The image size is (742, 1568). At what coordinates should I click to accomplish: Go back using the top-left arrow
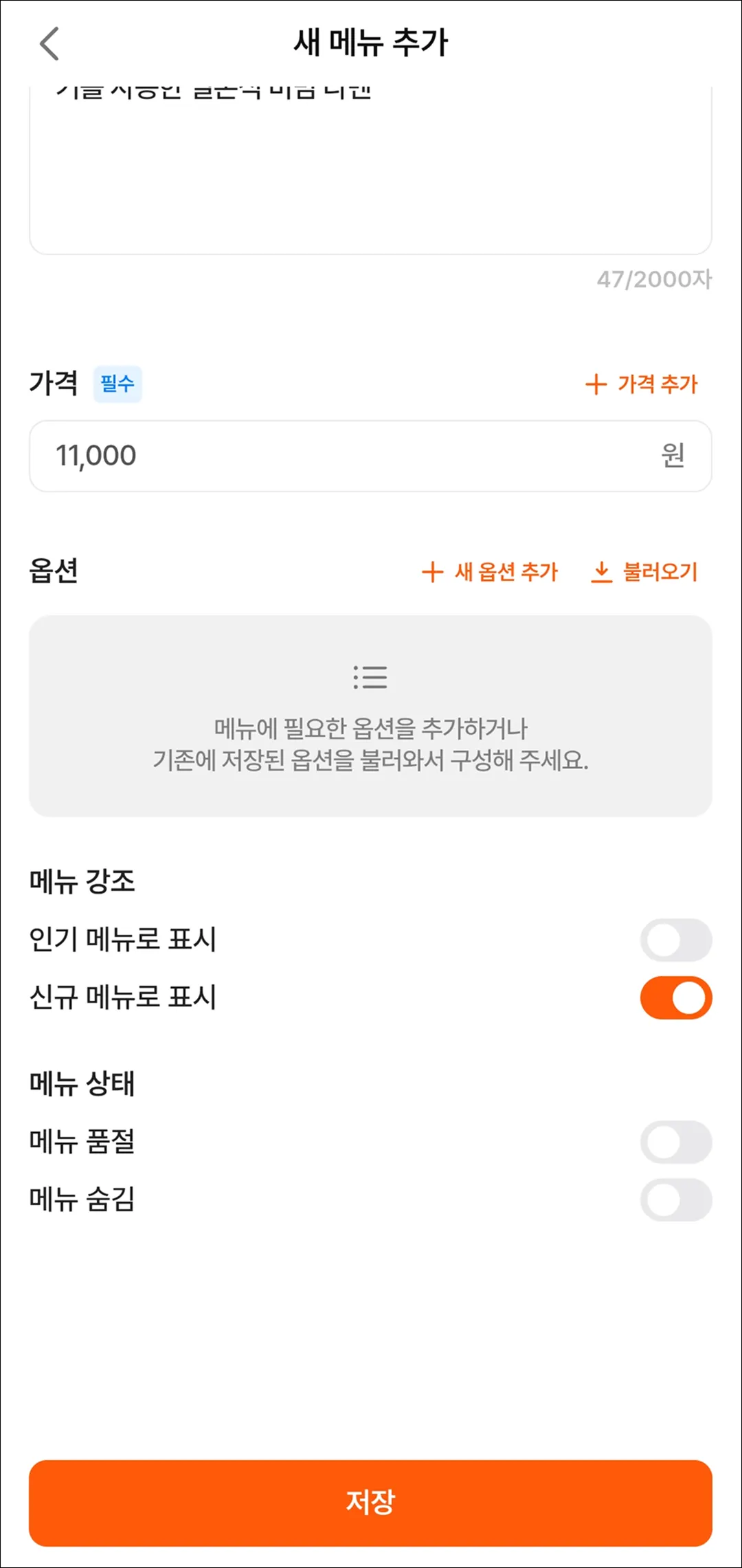[x=49, y=44]
